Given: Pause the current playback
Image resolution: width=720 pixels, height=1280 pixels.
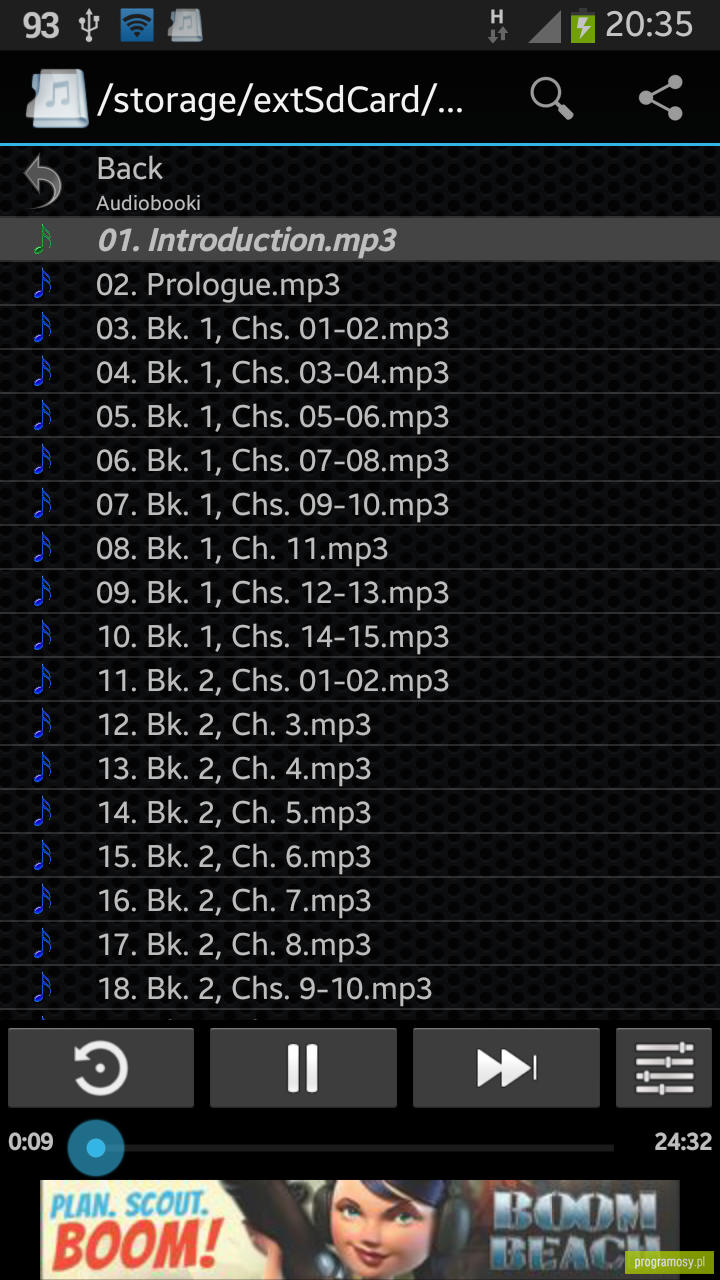Looking at the screenshot, I should (x=303, y=1068).
